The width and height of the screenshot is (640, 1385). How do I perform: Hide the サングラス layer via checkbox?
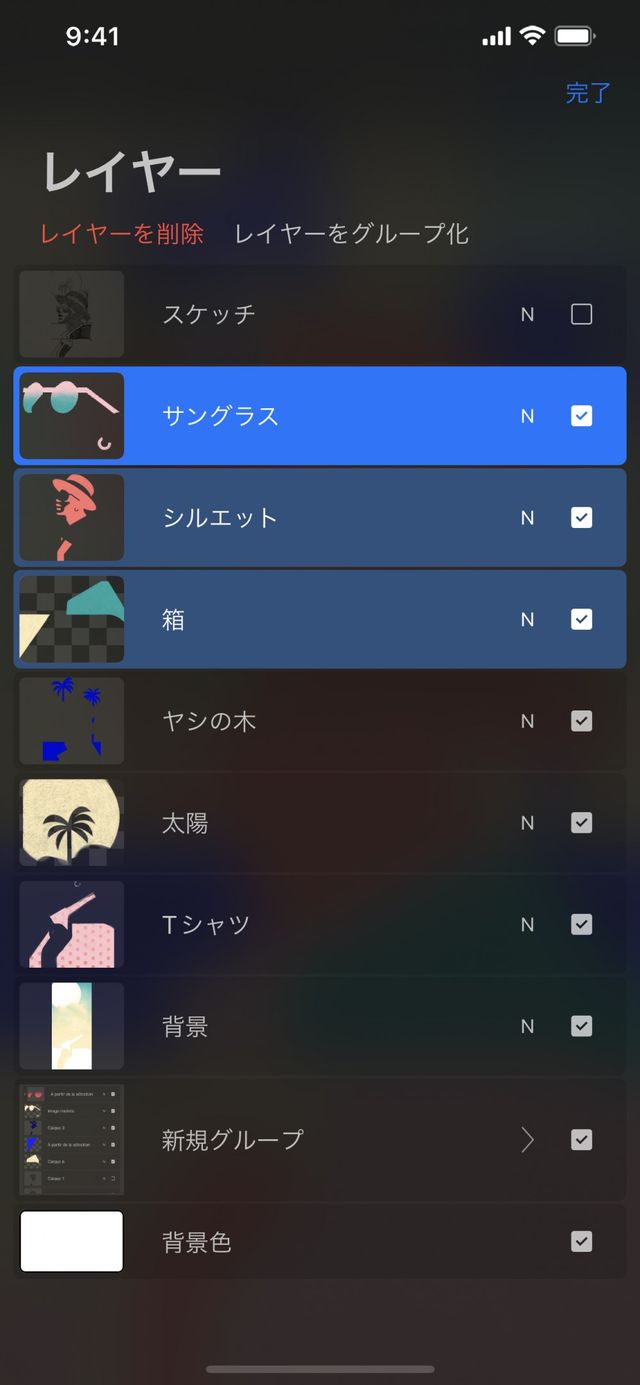coord(581,416)
